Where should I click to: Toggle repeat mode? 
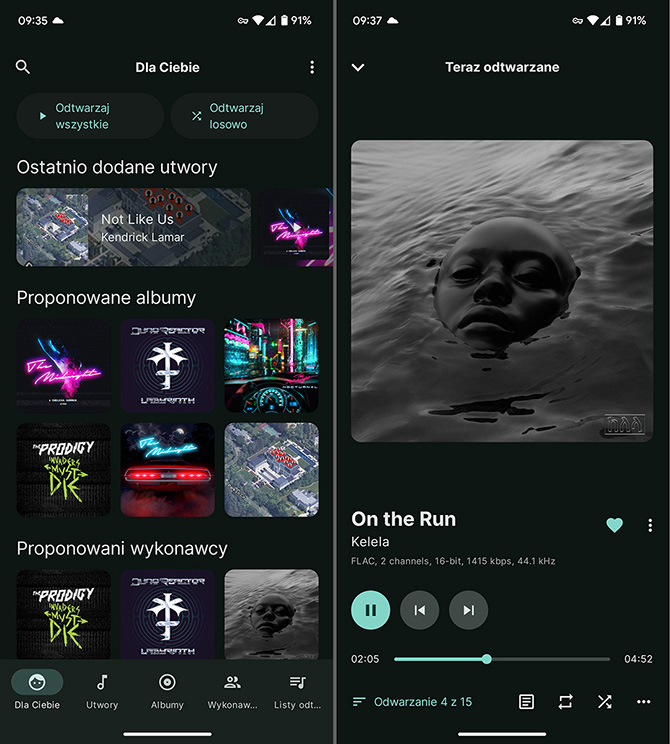[566, 702]
